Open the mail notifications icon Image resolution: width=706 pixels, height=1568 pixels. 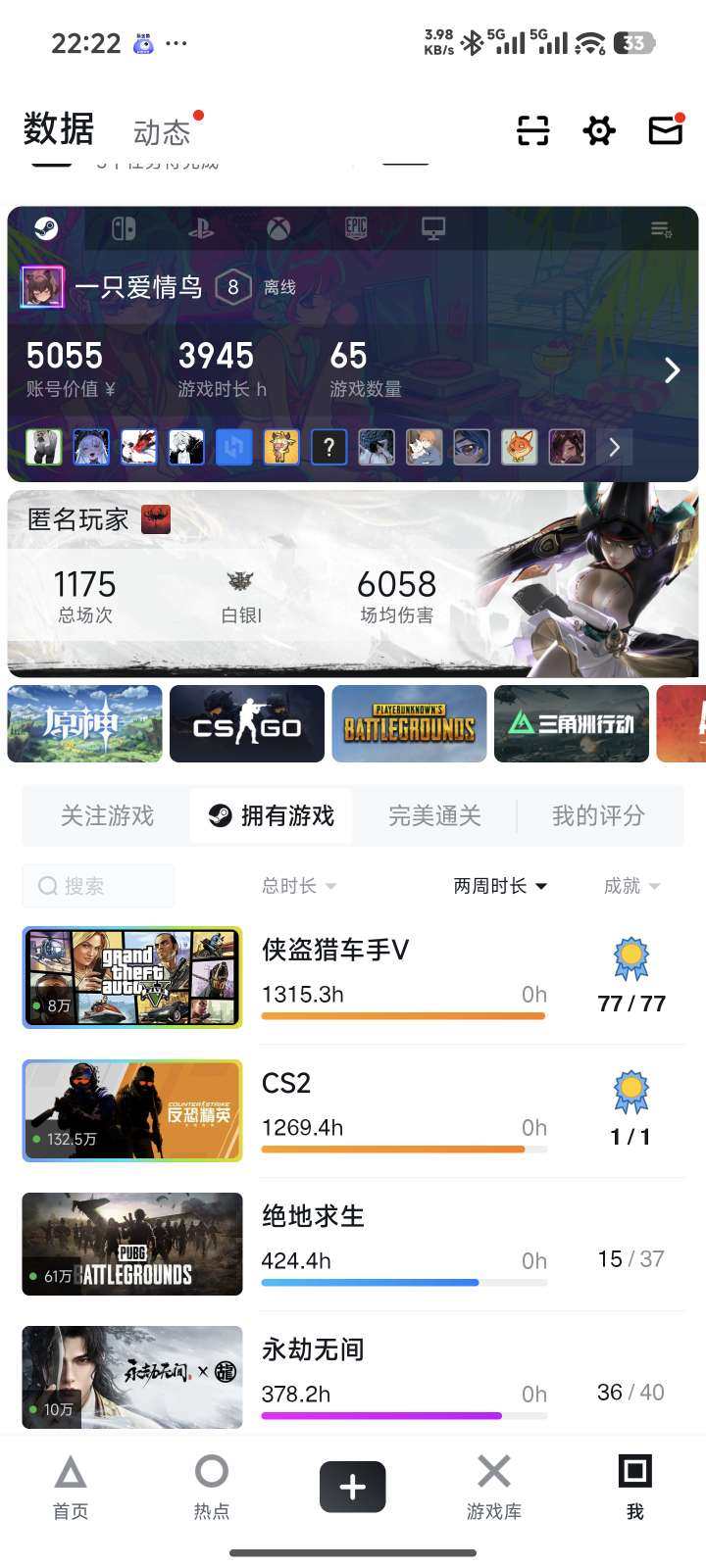(x=665, y=130)
